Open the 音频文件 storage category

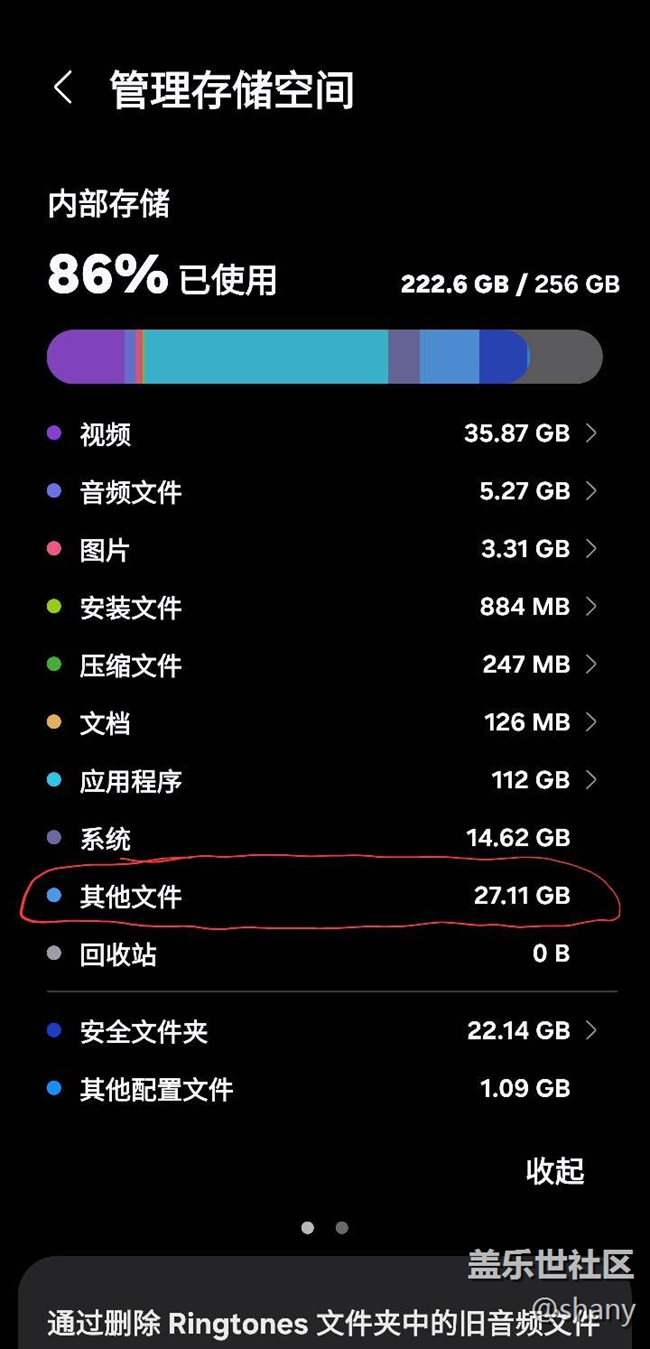coord(324,492)
